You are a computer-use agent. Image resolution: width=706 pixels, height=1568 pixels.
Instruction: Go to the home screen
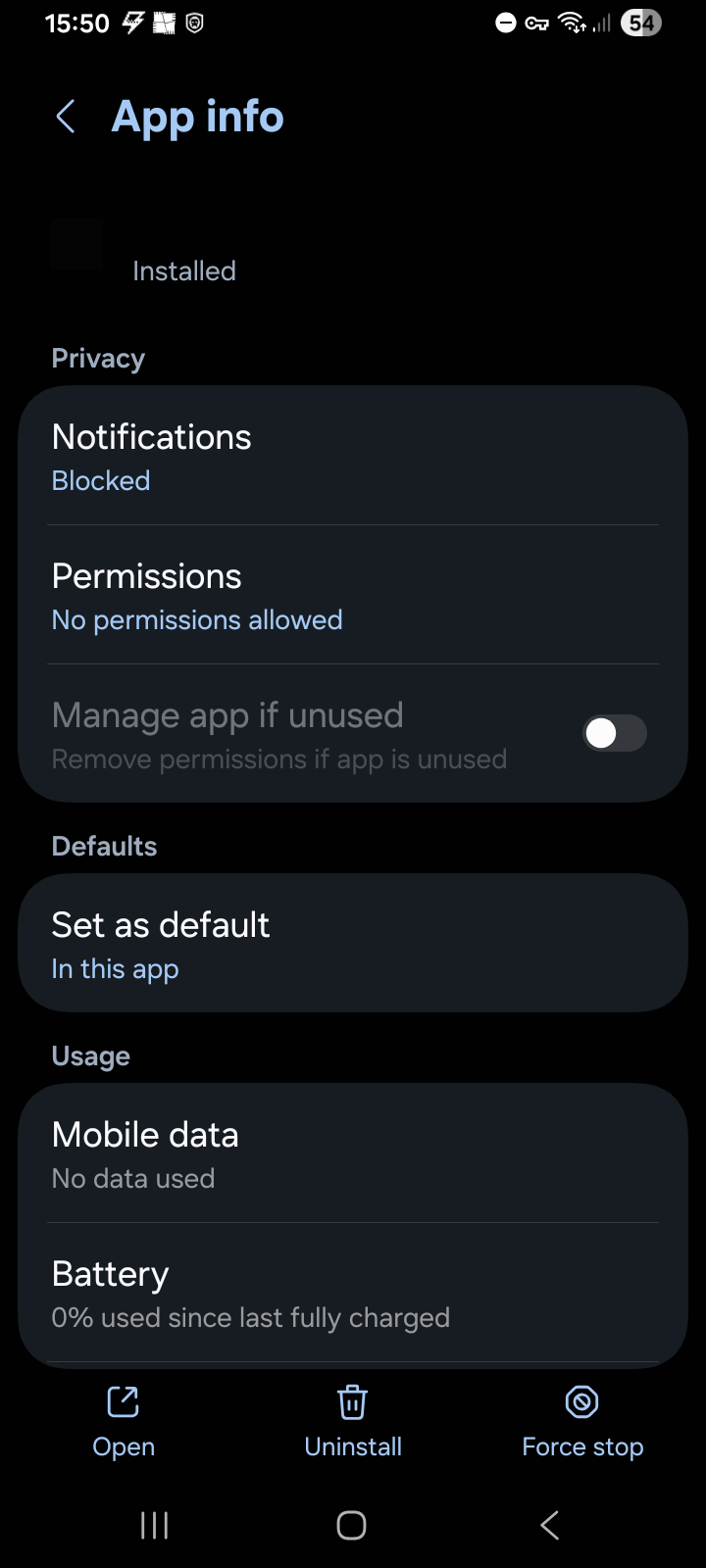click(352, 1525)
